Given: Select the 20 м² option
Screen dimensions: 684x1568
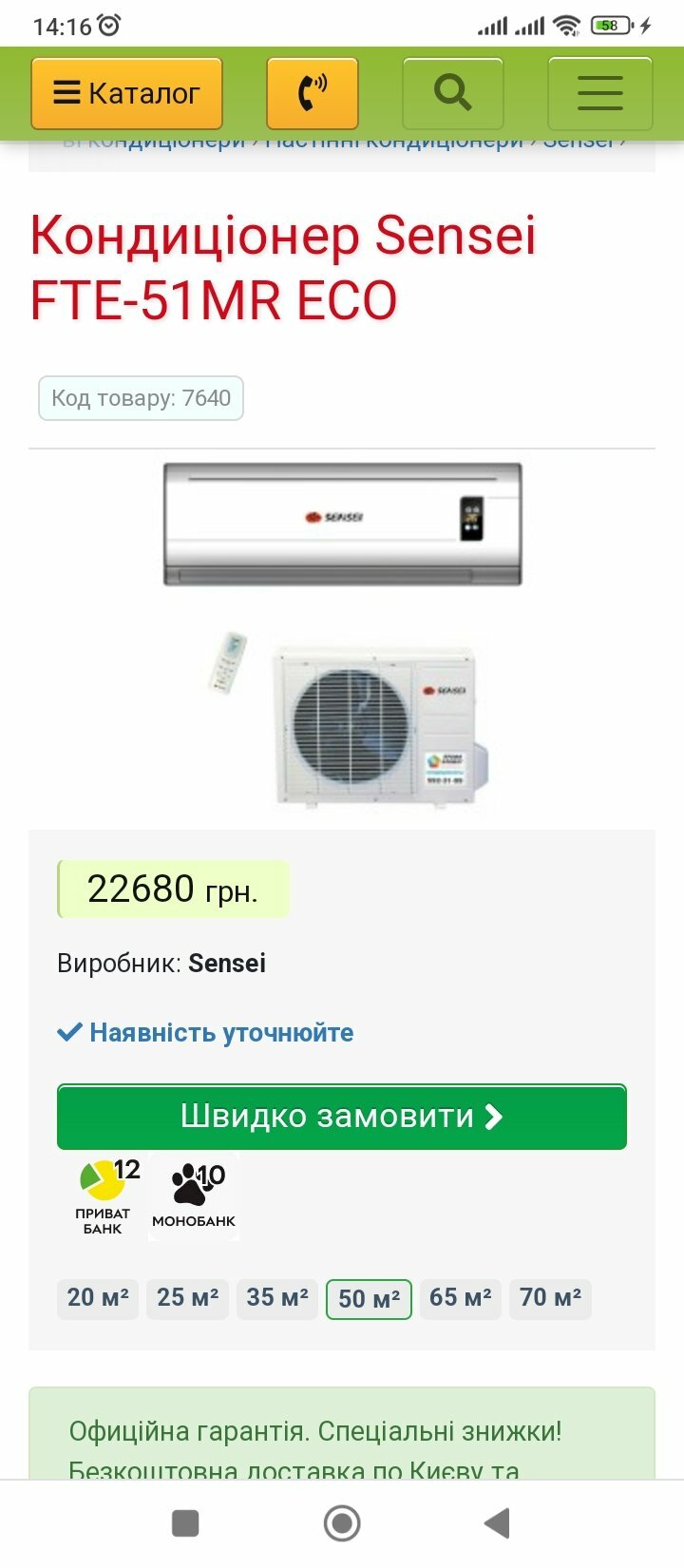Looking at the screenshot, I should (98, 1298).
